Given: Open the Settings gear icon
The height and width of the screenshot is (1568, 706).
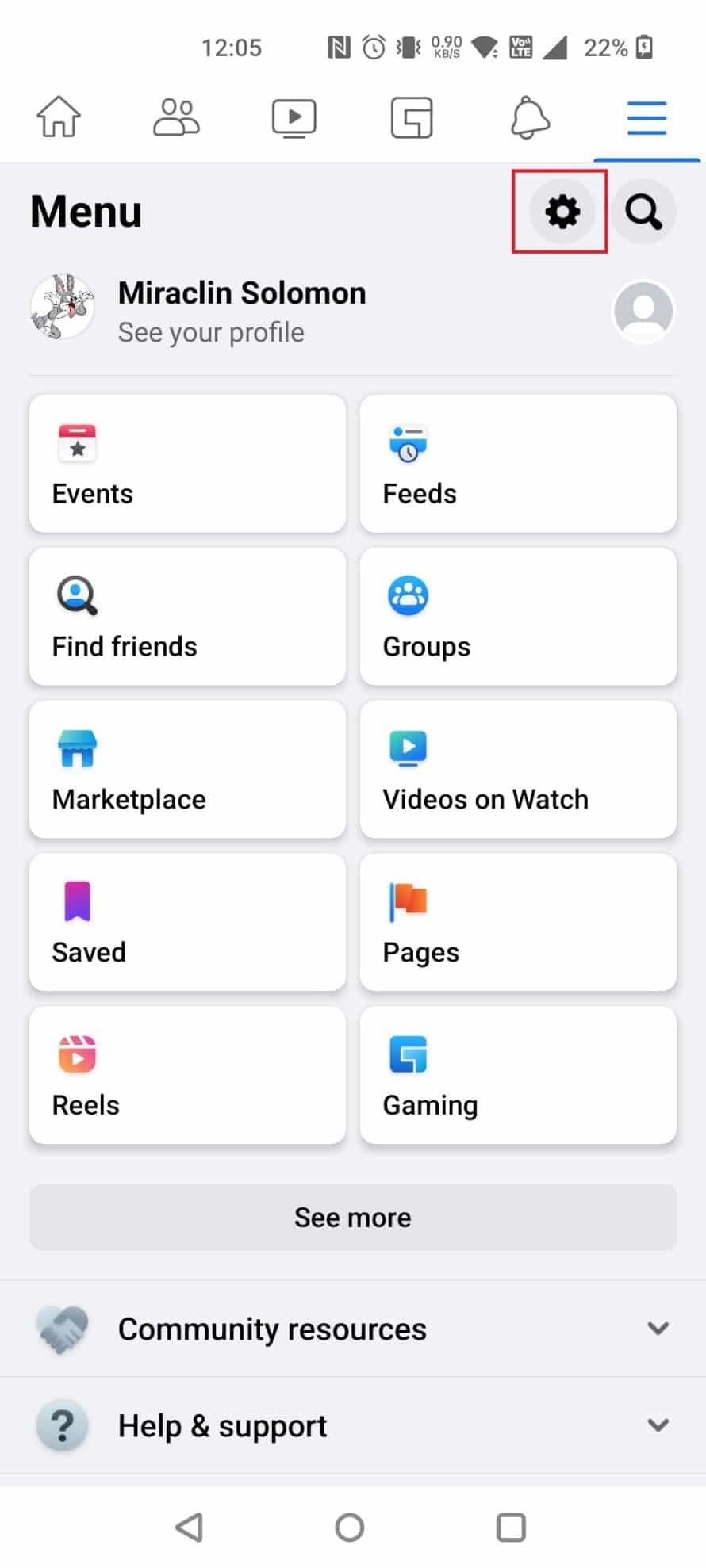Looking at the screenshot, I should 562,212.
